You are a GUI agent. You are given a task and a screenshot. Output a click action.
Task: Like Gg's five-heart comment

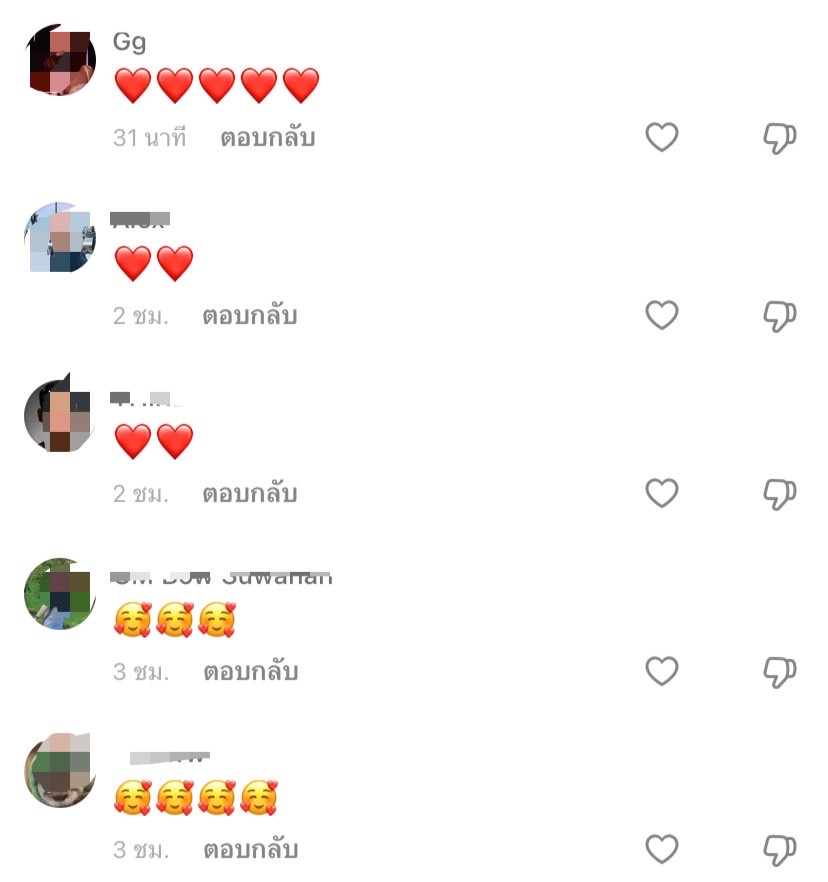(661, 137)
